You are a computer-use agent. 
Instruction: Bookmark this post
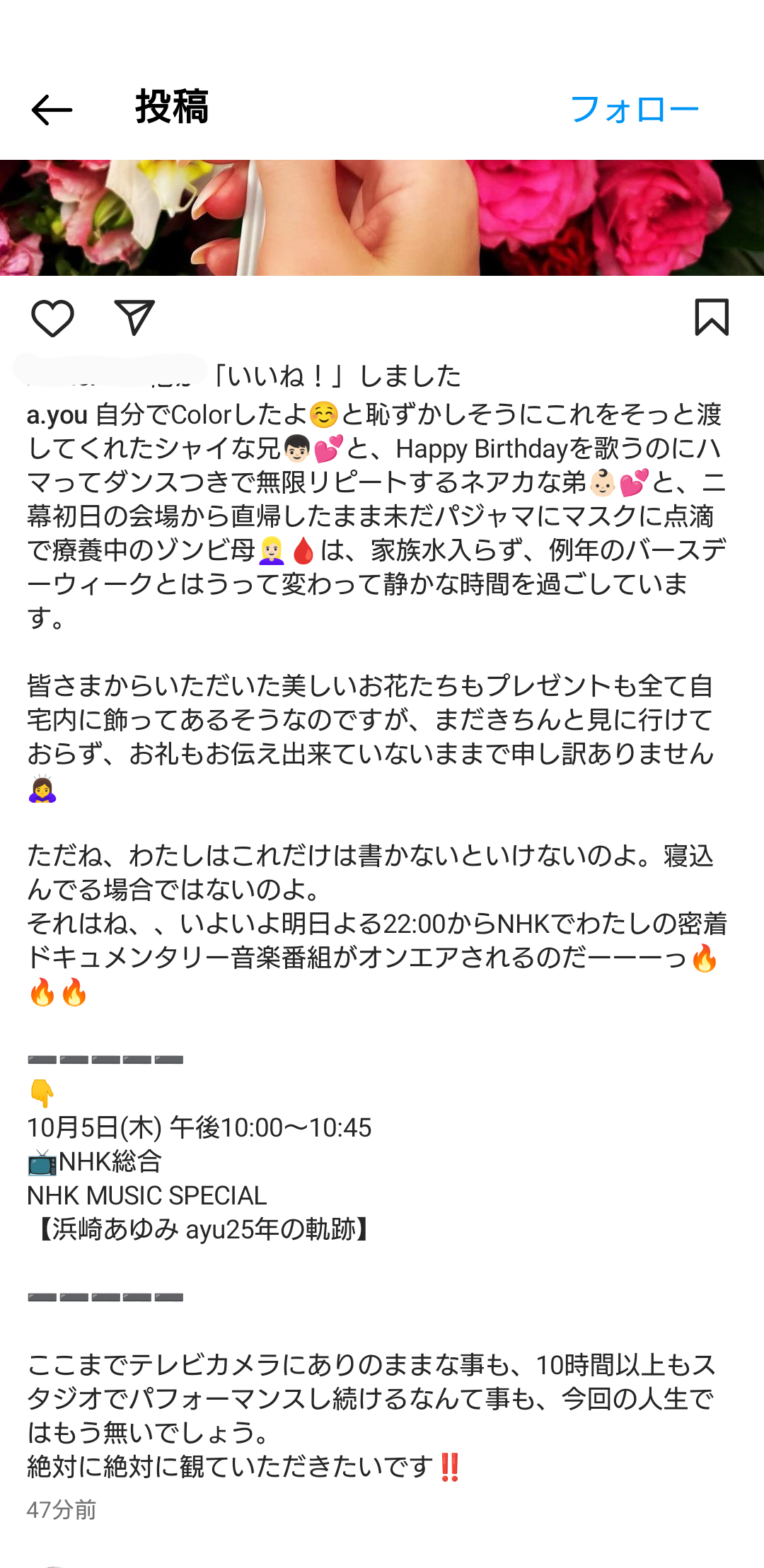(711, 317)
